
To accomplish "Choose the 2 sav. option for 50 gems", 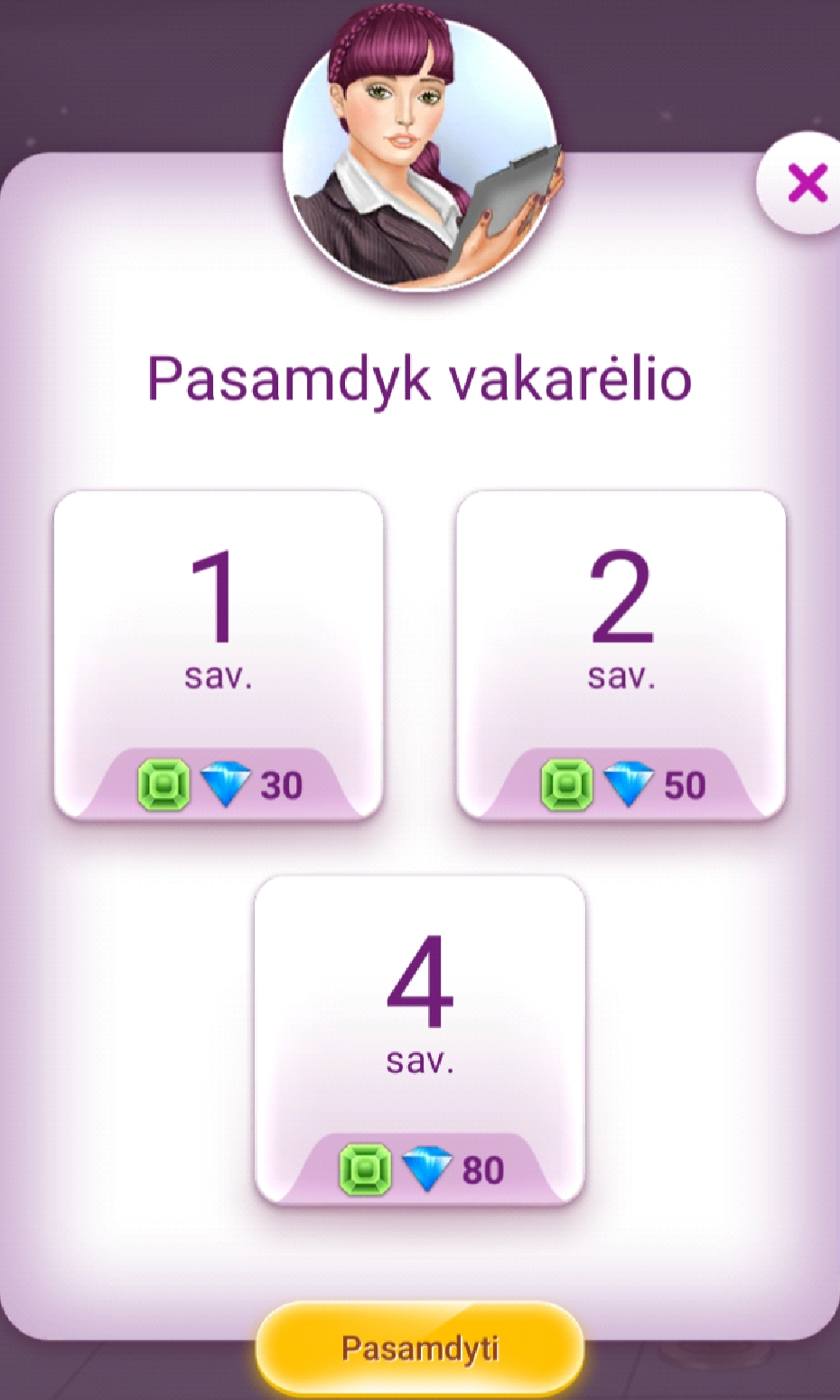I will [621, 656].
